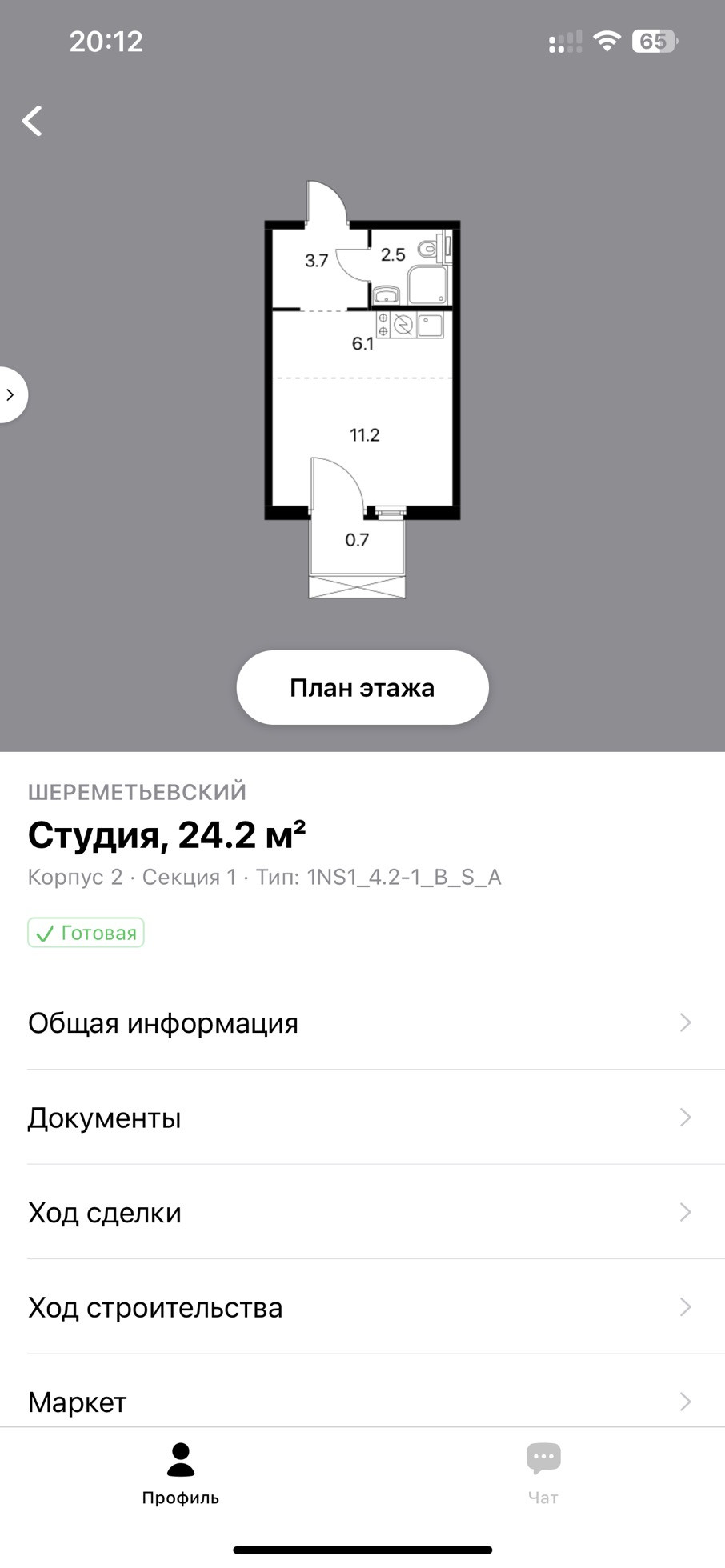
Task: Open the План этажа floor plan
Action: tap(362, 687)
